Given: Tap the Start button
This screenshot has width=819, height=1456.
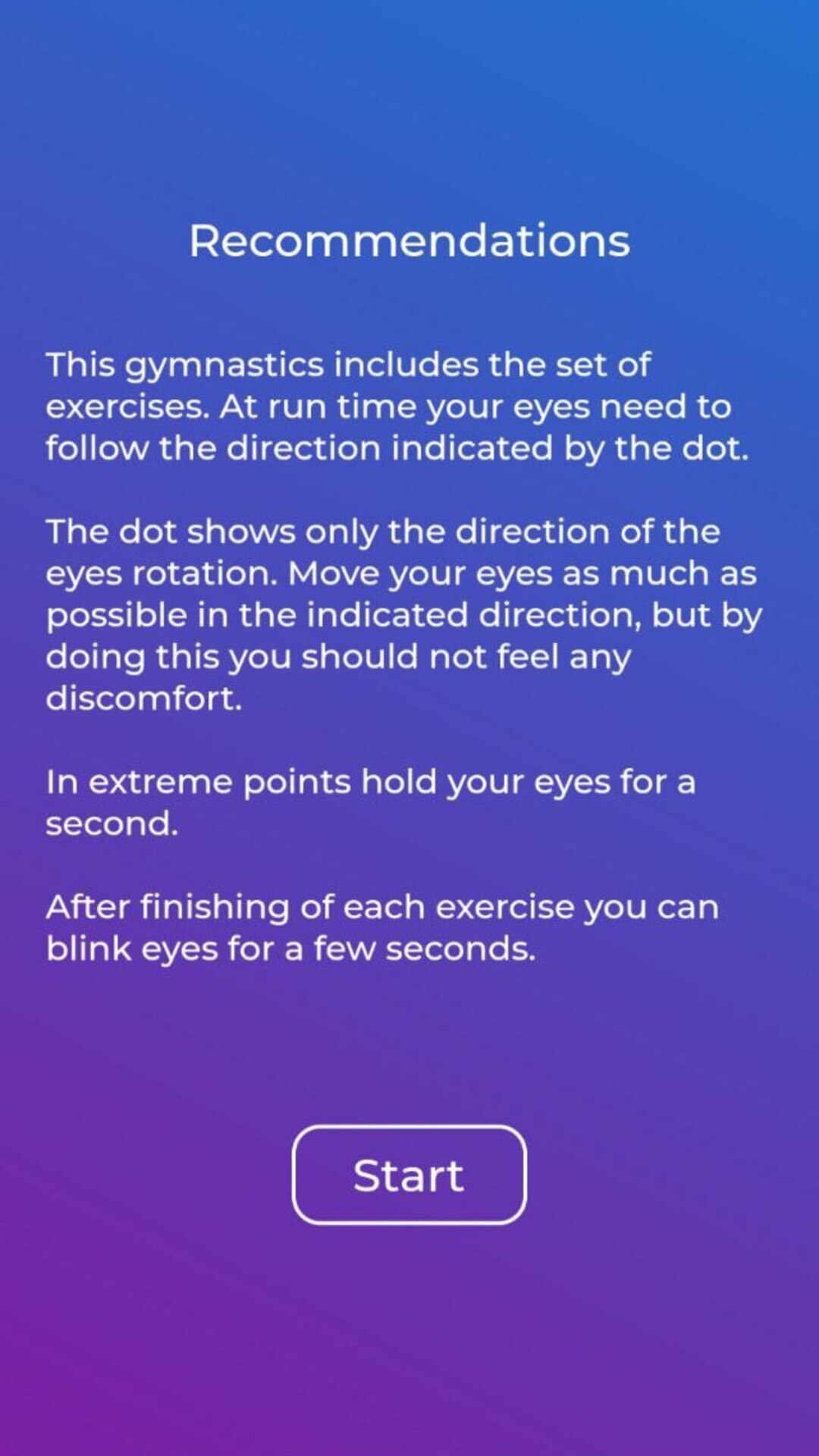Looking at the screenshot, I should pyautogui.click(x=409, y=1175).
